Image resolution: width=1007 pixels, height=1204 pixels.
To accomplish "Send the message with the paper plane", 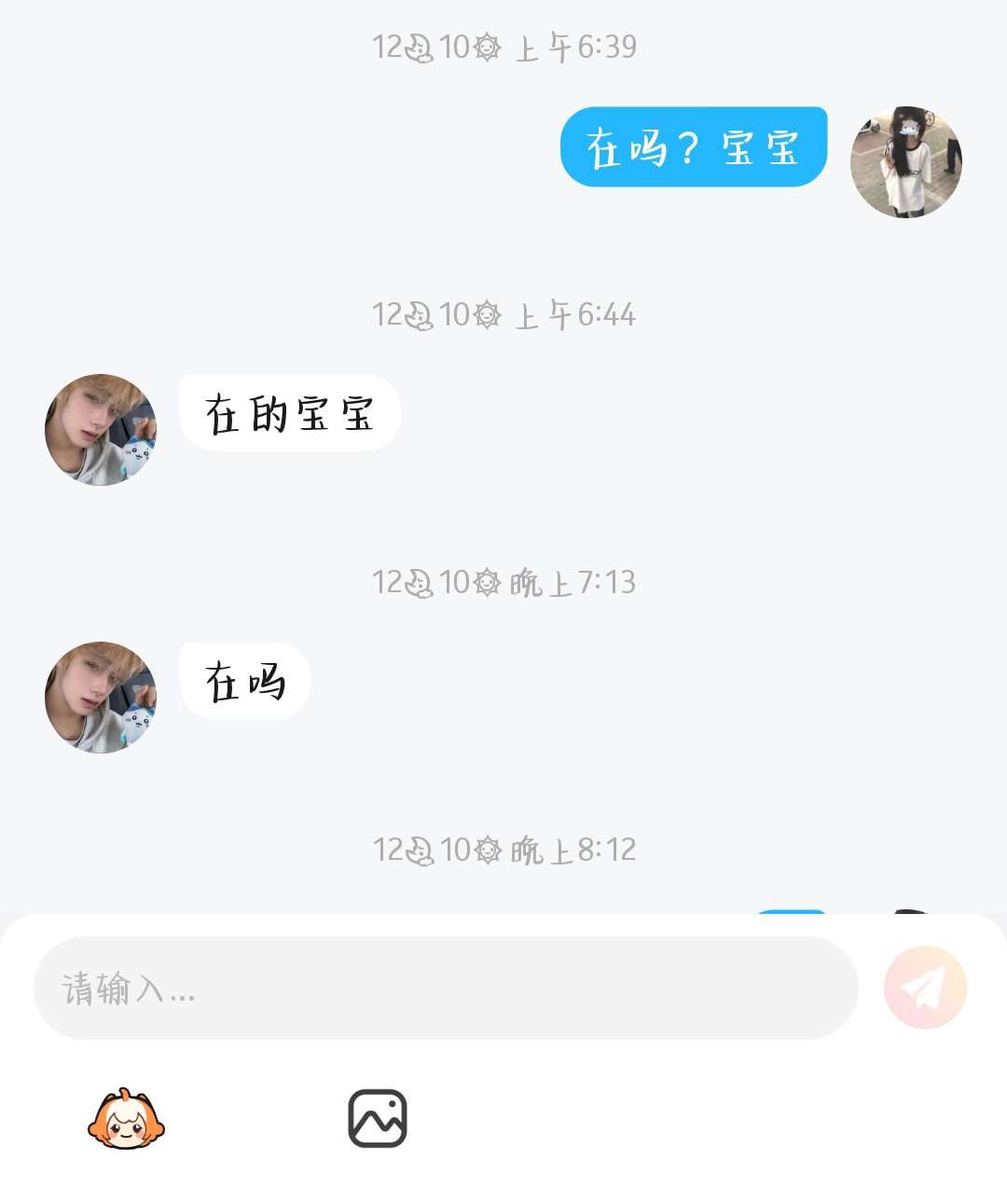I will [925, 988].
